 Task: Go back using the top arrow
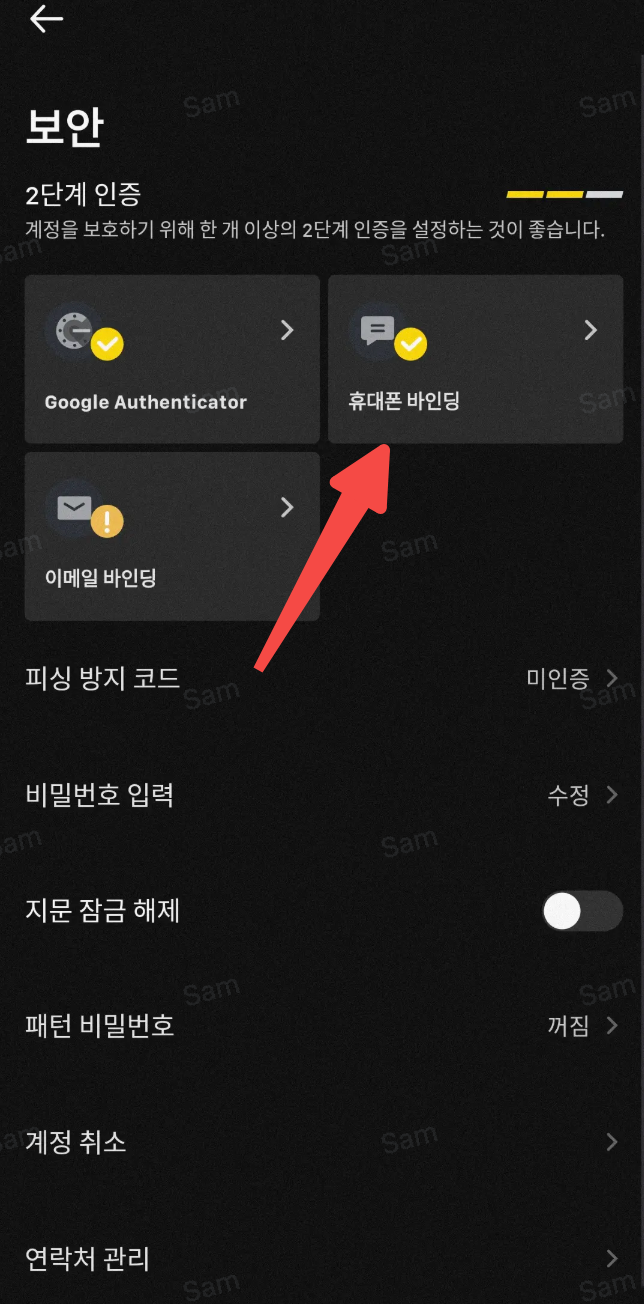tap(46, 19)
